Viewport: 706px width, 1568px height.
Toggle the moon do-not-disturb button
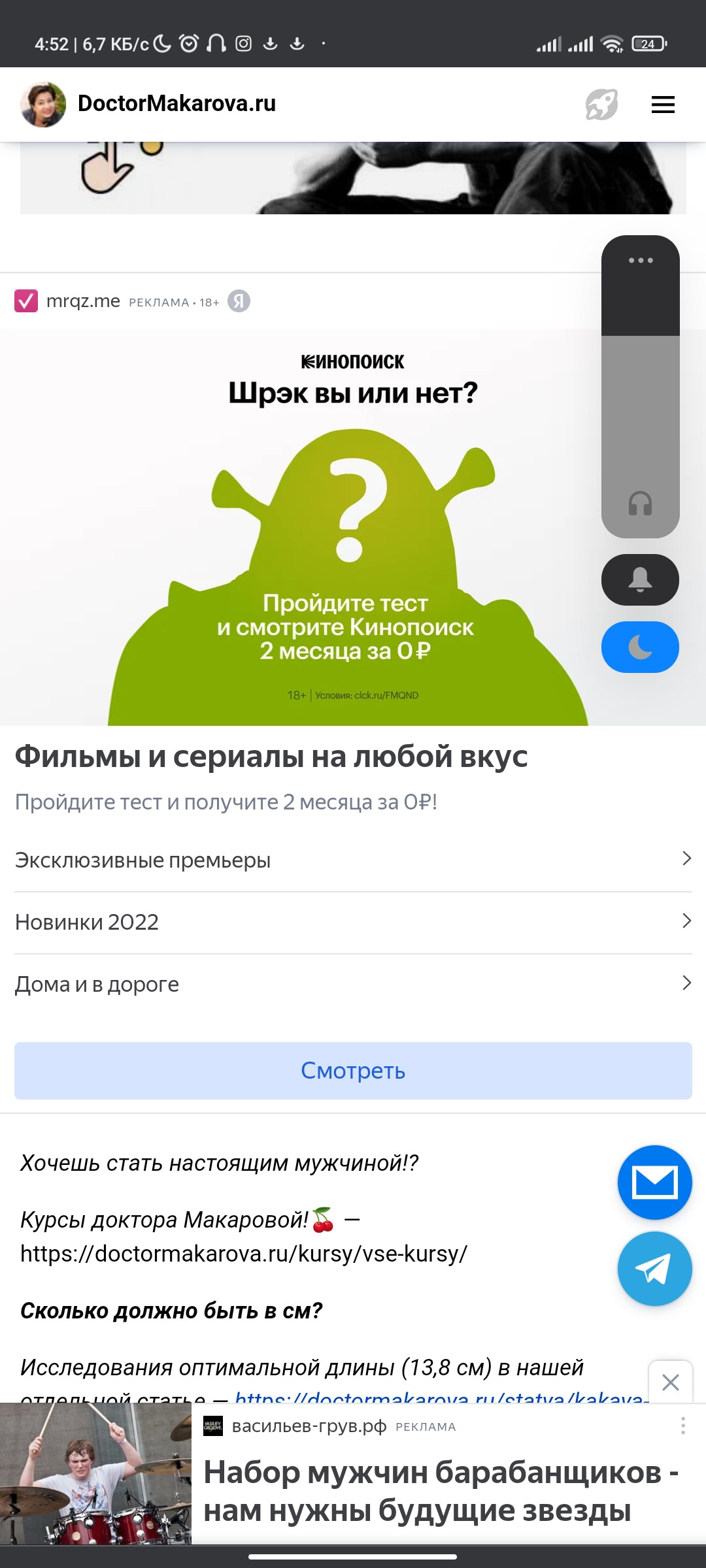point(640,647)
